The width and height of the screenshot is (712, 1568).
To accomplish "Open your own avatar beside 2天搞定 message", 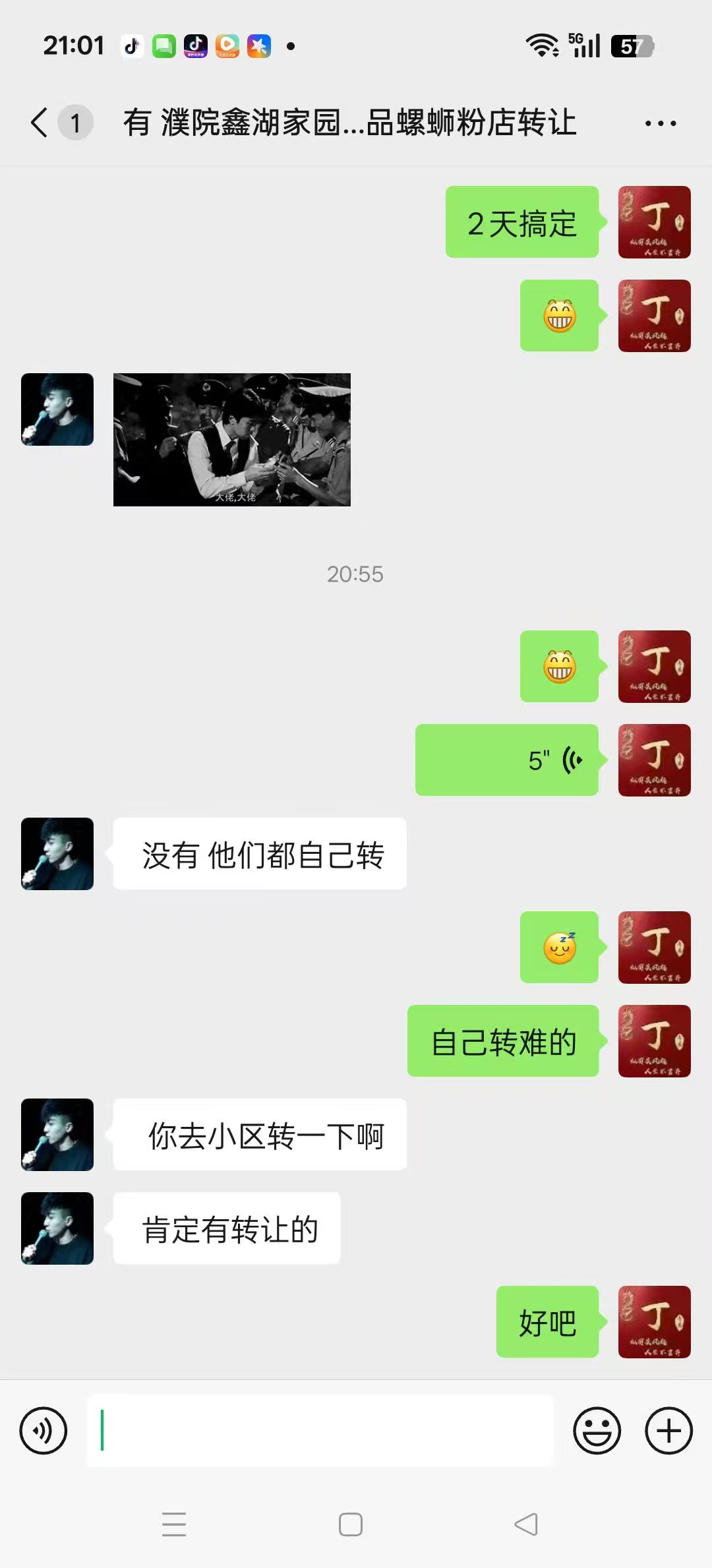I will point(654,222).
